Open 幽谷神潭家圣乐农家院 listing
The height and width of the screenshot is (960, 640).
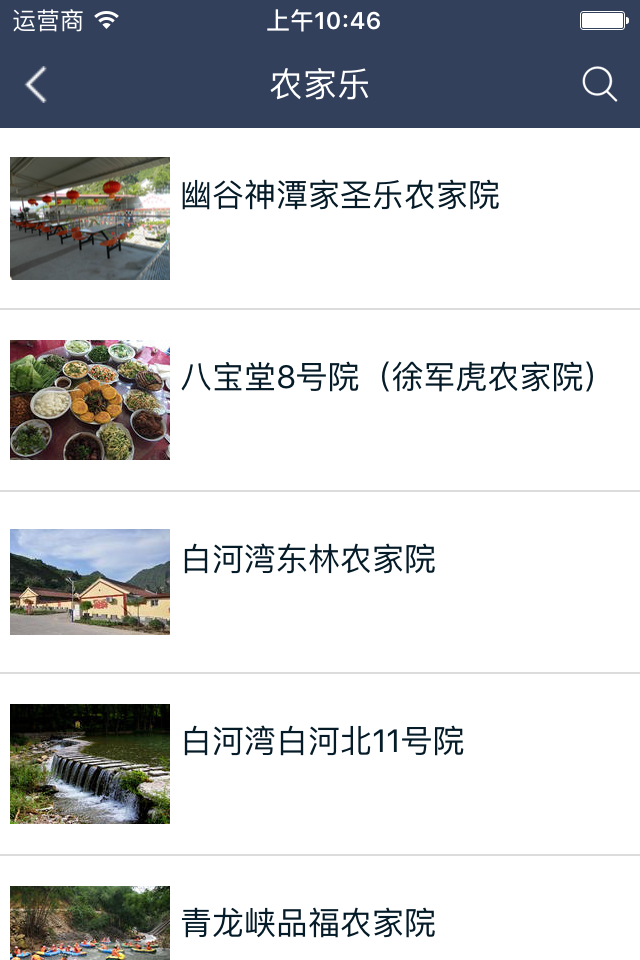340,196
